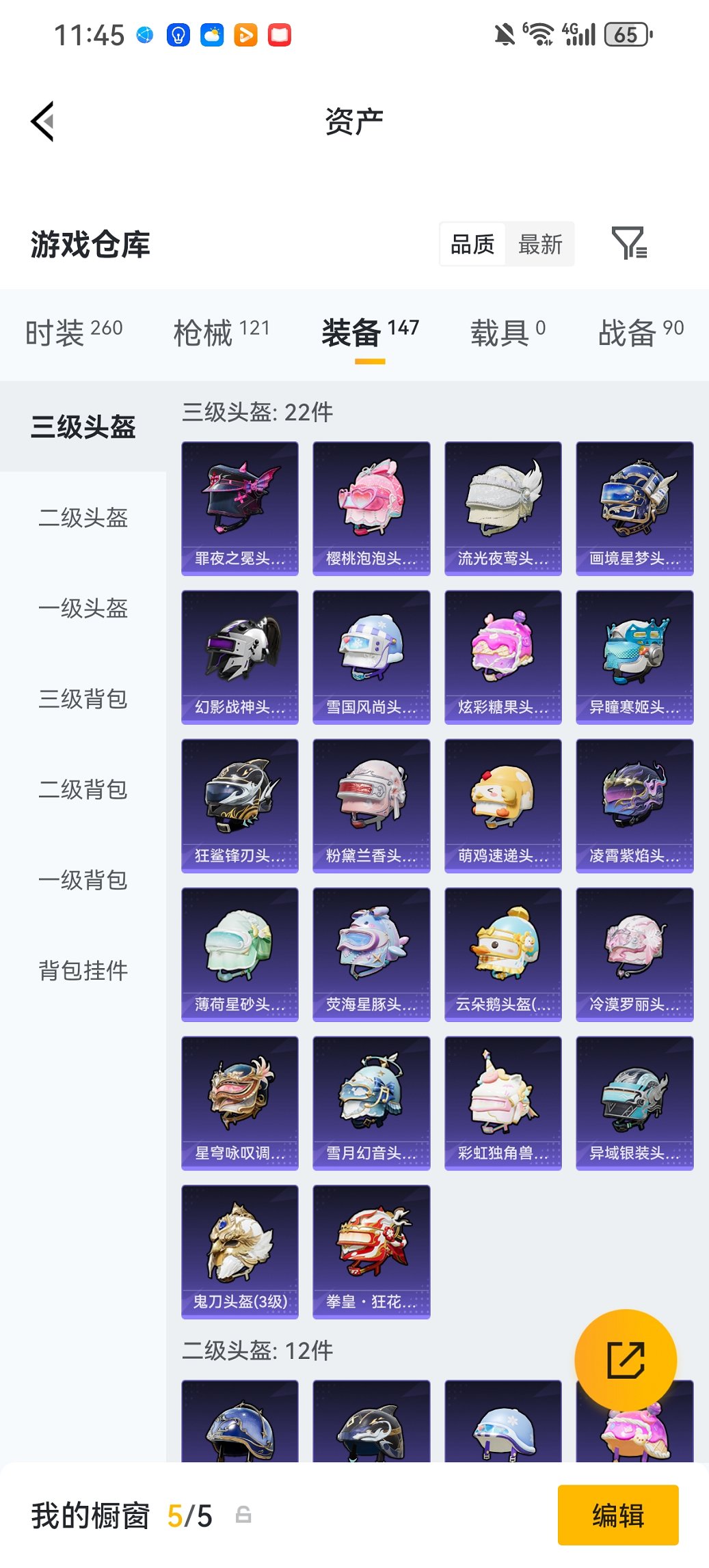Image resolution: width=709 pixels, height=1568 pixels.
Task: Select 一级头盔 in the side list
Action: (x=83, y=608)
